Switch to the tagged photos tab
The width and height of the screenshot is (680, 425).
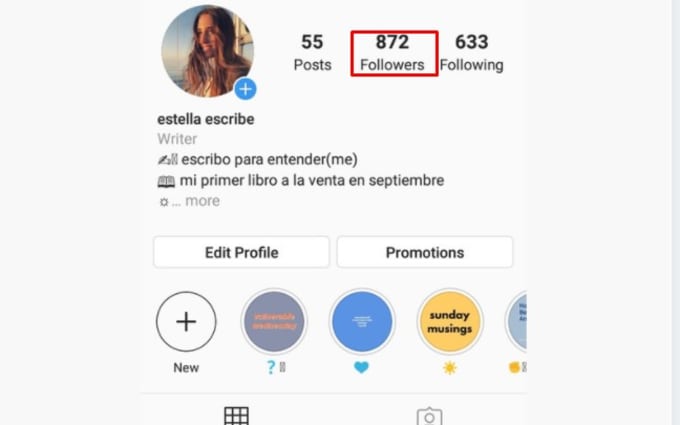pyautogui.click(x=429, y=415)
